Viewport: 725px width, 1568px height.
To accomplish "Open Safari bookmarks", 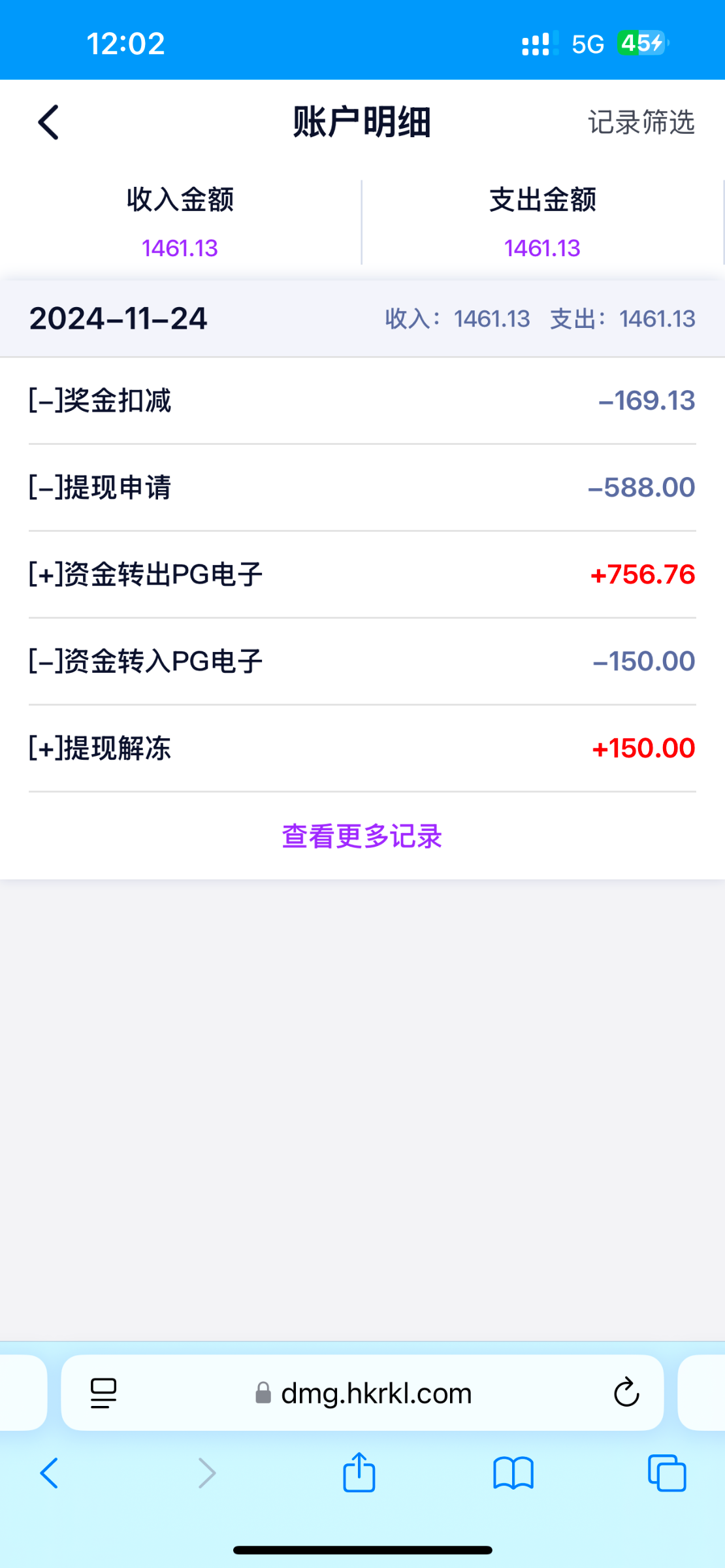I will pyautogui.click(x=513, y=1473).
